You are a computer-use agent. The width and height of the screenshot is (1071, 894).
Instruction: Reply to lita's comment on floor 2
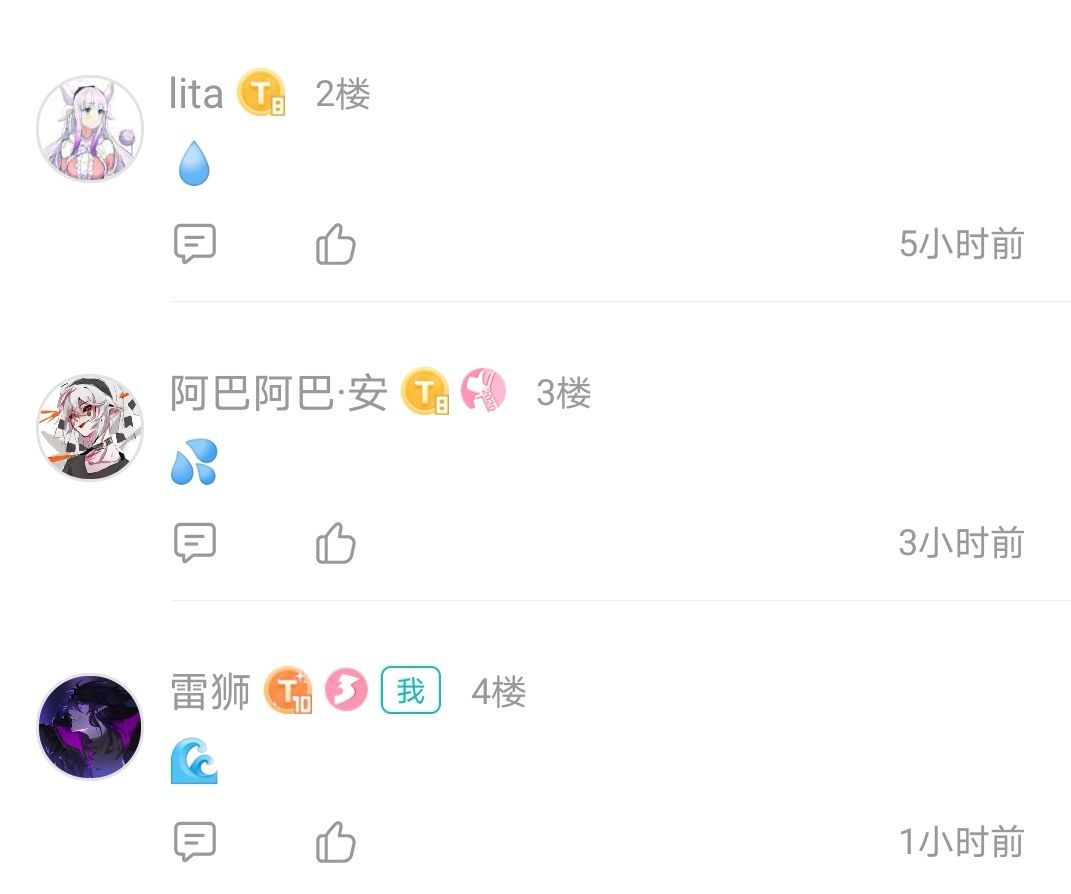pyautogui.click(x=195, y=243)
